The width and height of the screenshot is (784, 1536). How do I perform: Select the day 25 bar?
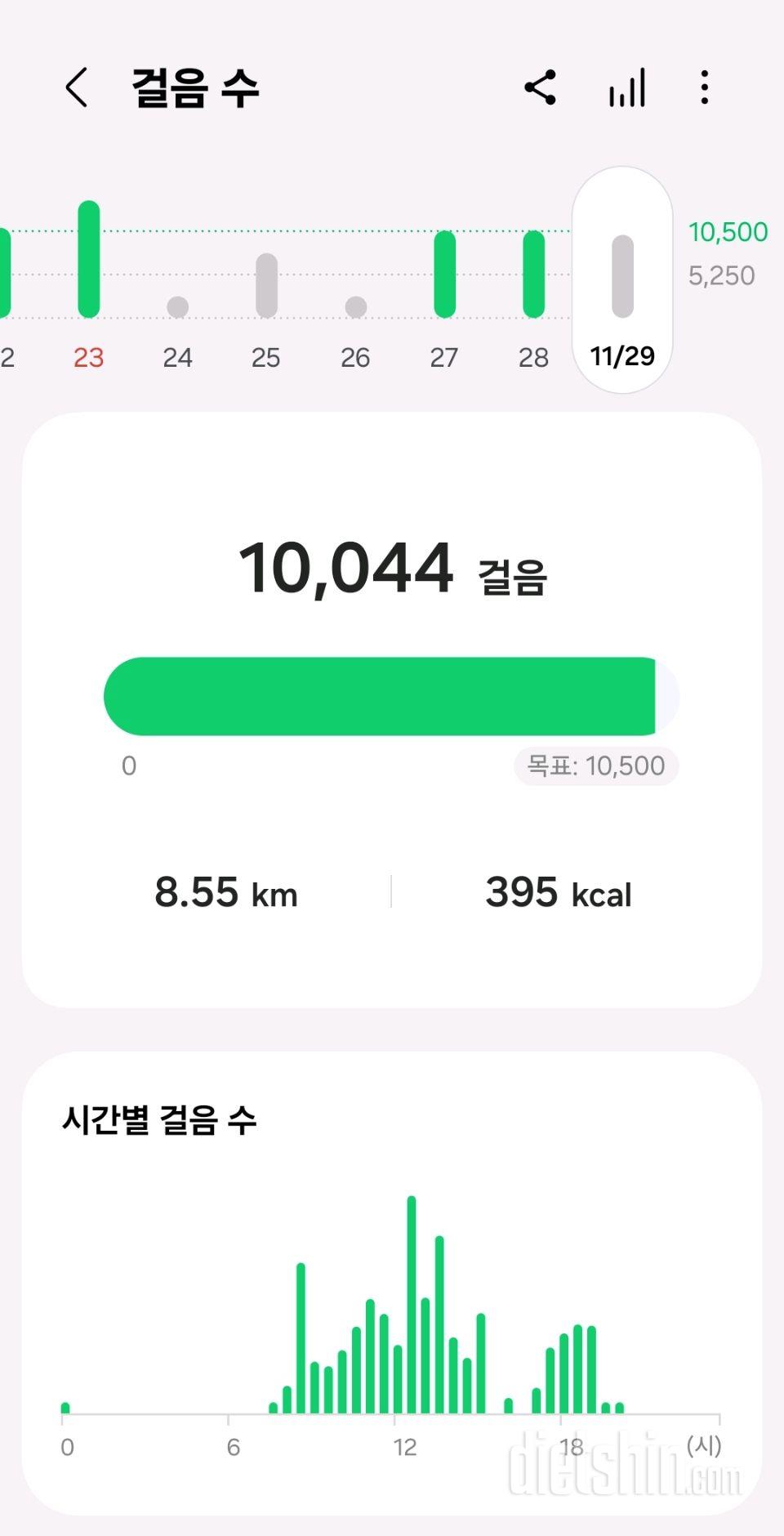[266, 285]
